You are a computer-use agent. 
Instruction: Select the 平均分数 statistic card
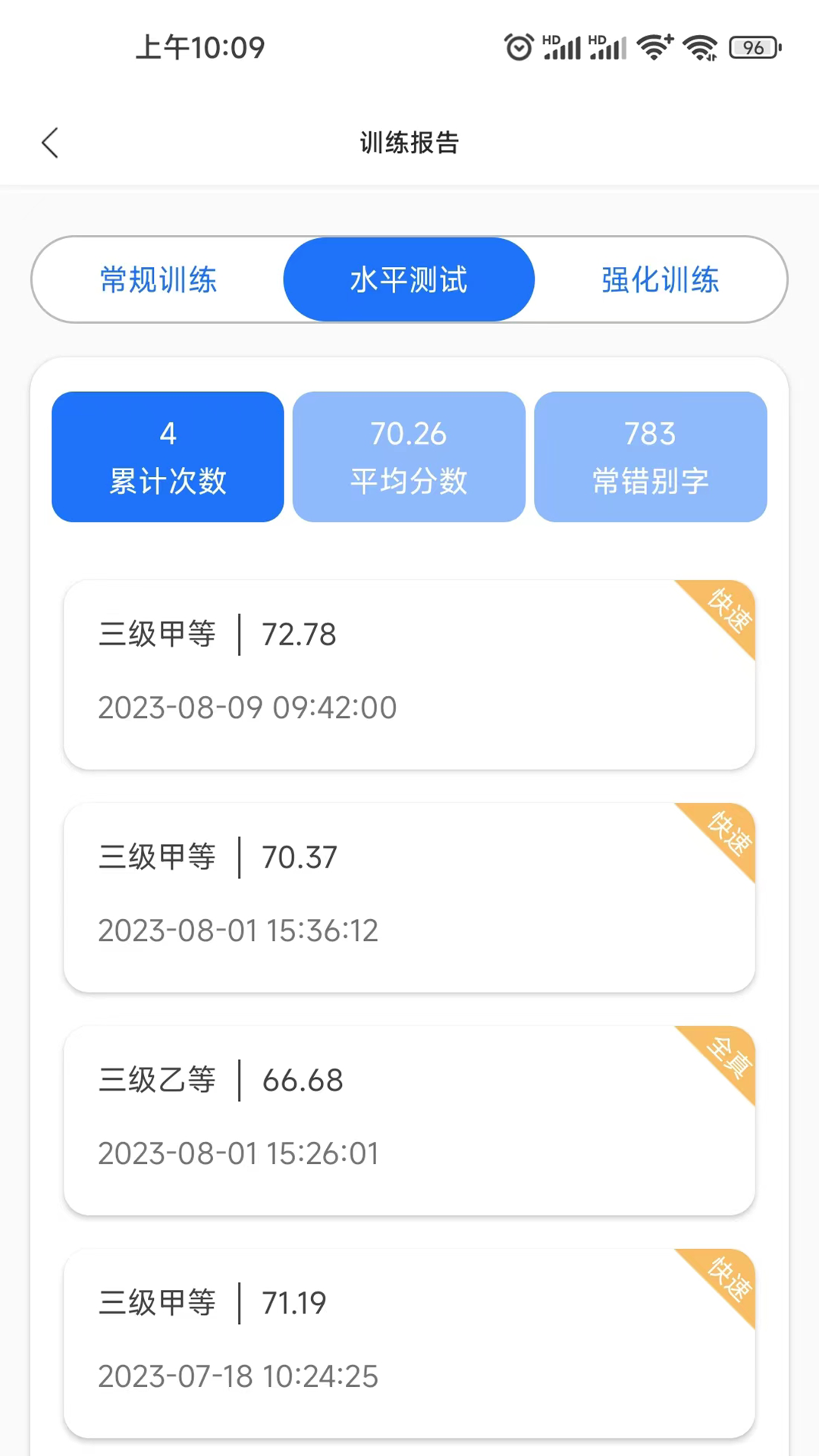coord(409,457)
